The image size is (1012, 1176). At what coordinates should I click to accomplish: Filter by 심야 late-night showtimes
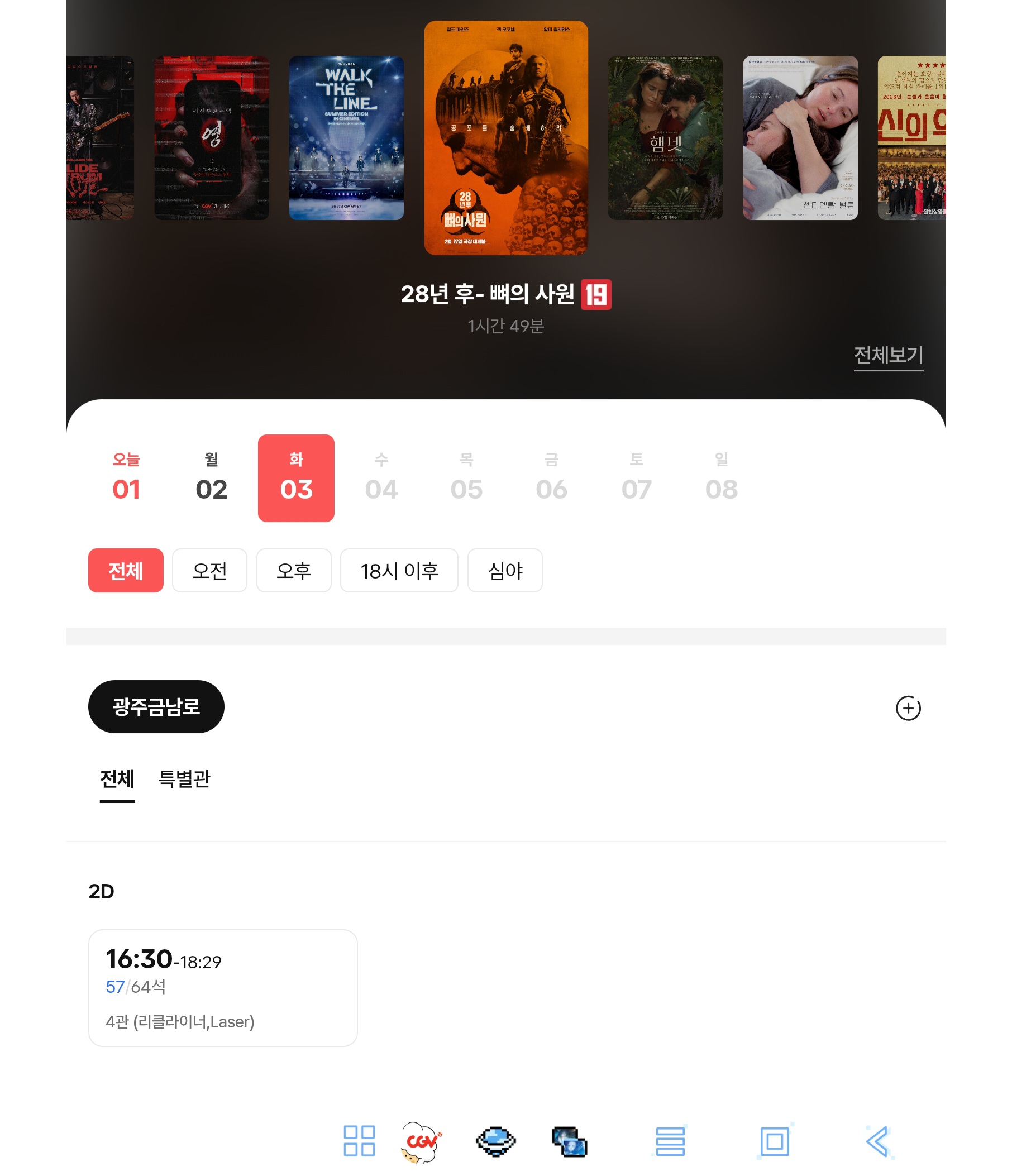click(x=504, y=570)
